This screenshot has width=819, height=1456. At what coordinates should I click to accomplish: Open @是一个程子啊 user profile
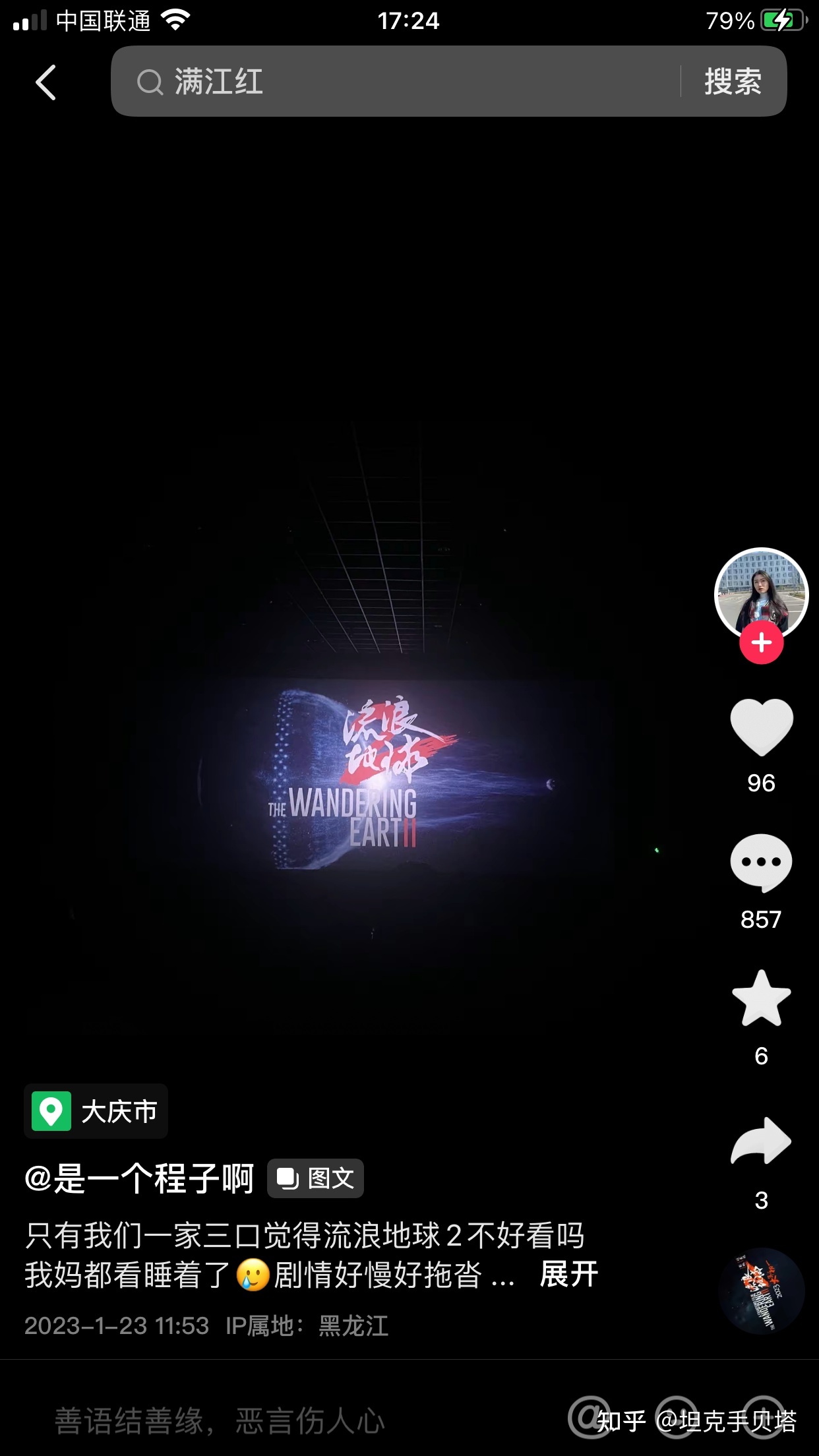tap(139, 1179)
